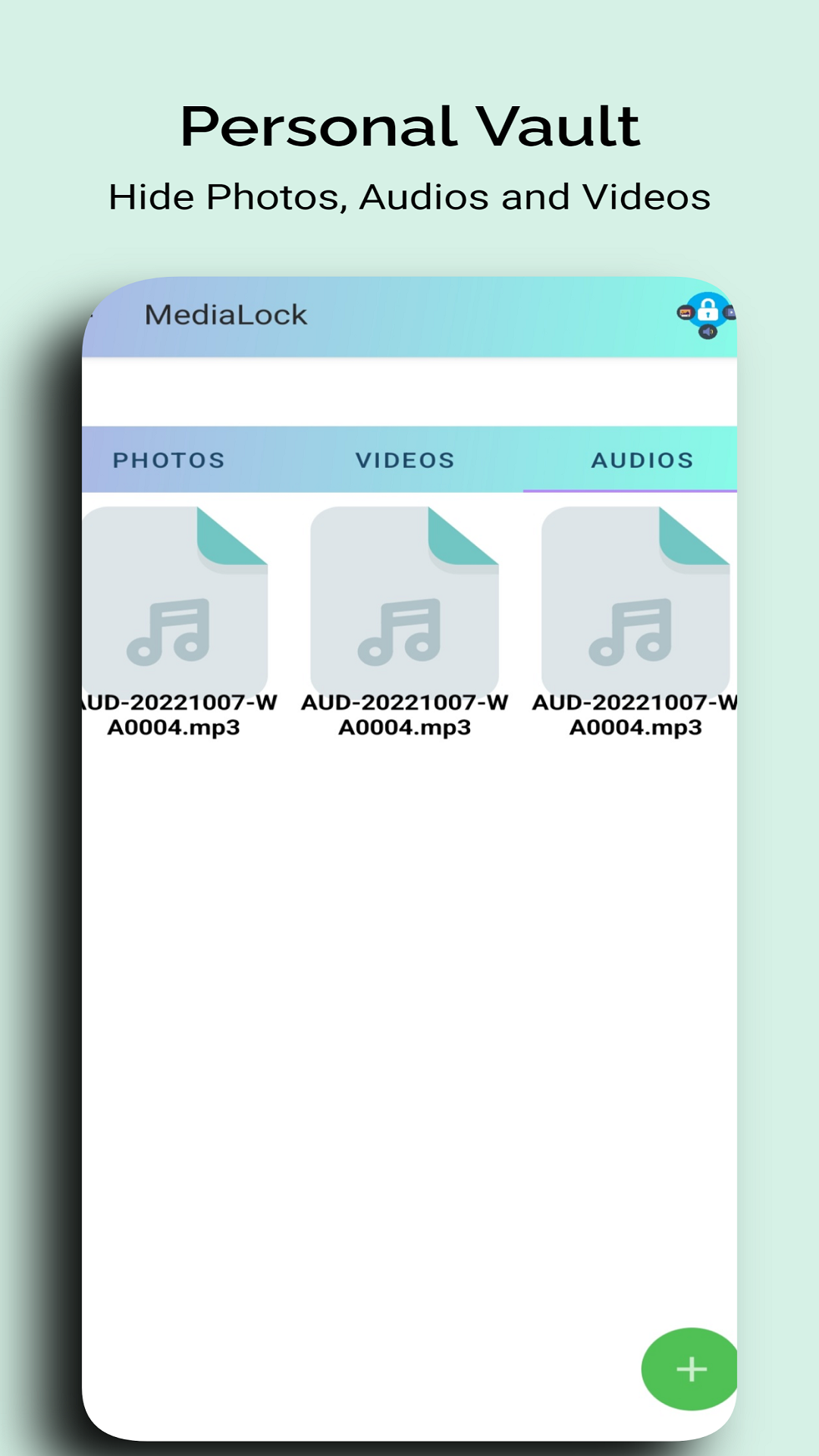
Task: Open the video icon near the lock badge
Action: tap(730, 312)
